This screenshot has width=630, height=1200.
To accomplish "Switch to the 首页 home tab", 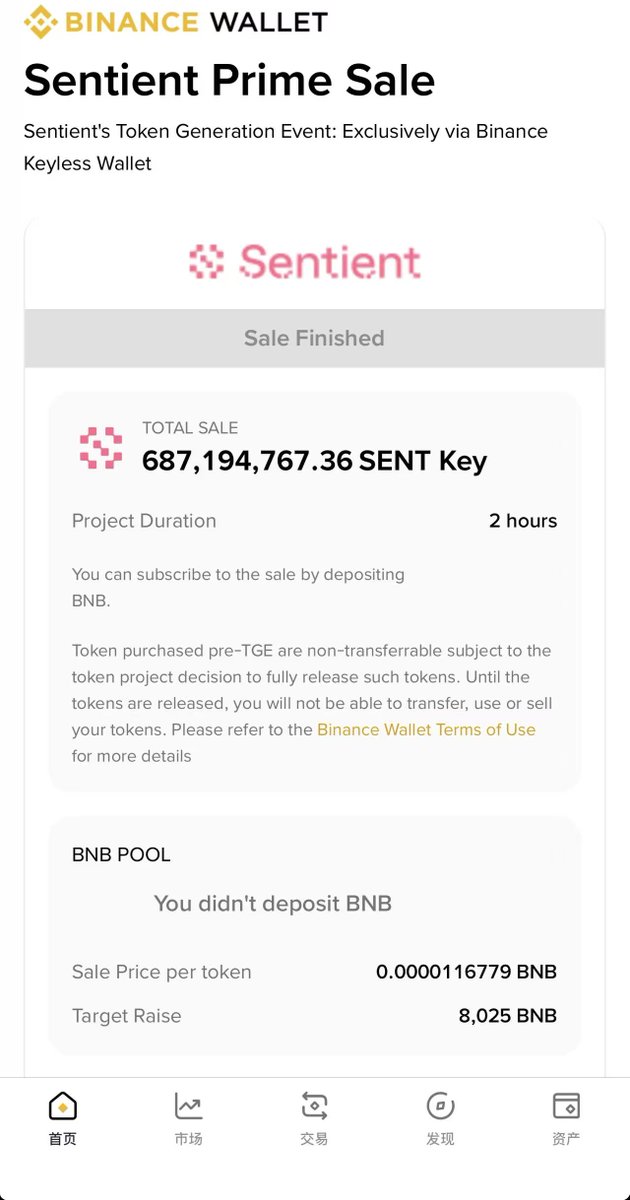I will pos(63,1118).
